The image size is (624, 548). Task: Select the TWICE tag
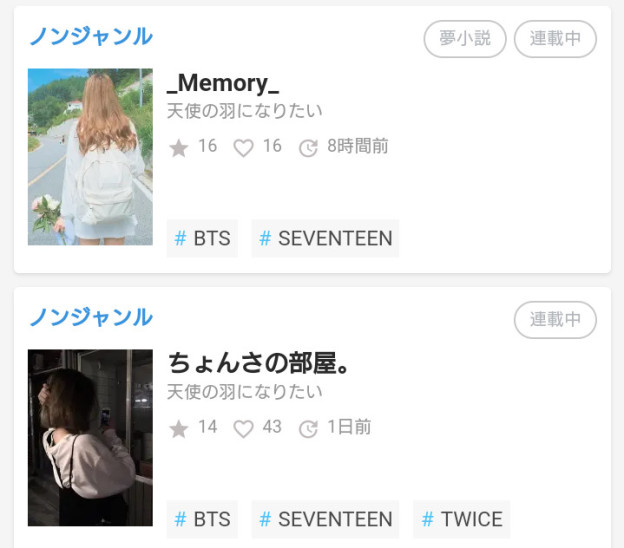461,519
